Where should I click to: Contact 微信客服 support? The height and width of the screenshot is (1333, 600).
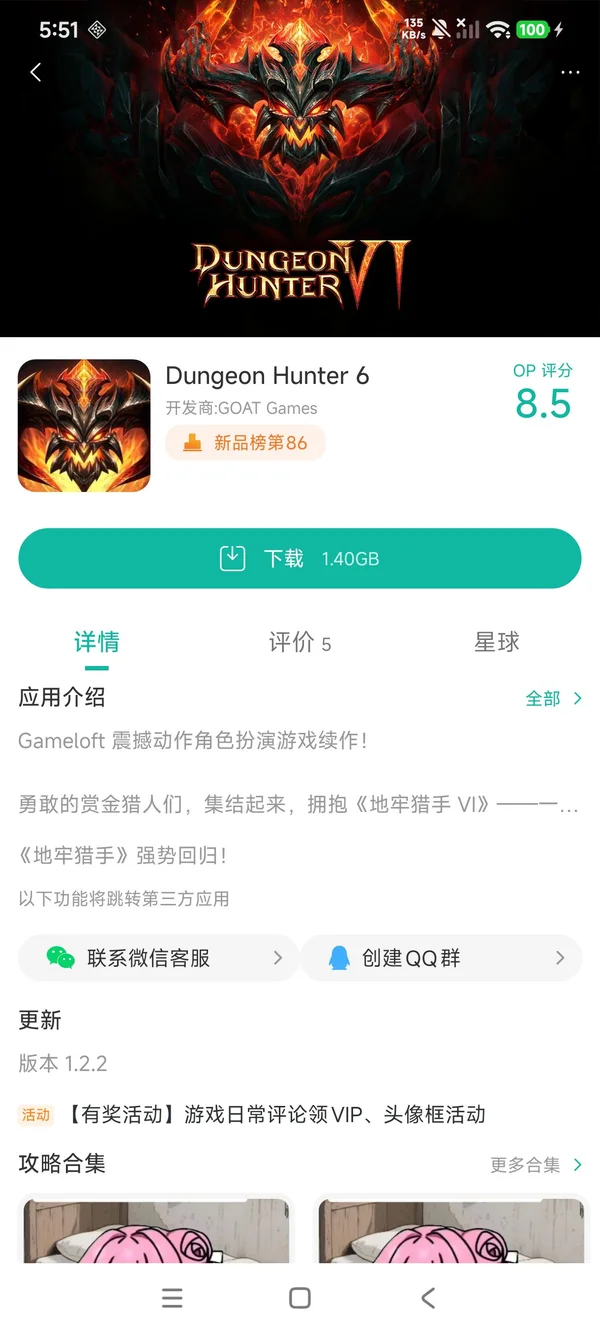click(158, 958)
